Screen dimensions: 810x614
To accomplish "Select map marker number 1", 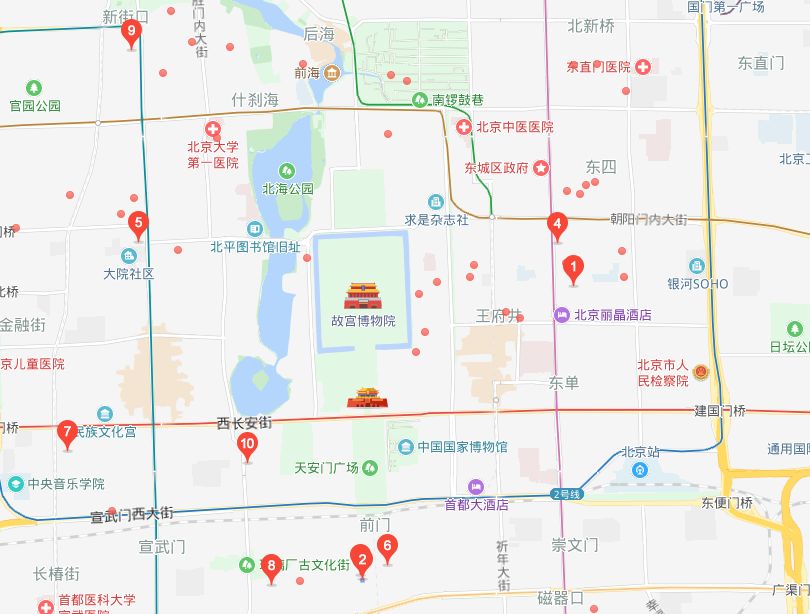I will point(573,267).
